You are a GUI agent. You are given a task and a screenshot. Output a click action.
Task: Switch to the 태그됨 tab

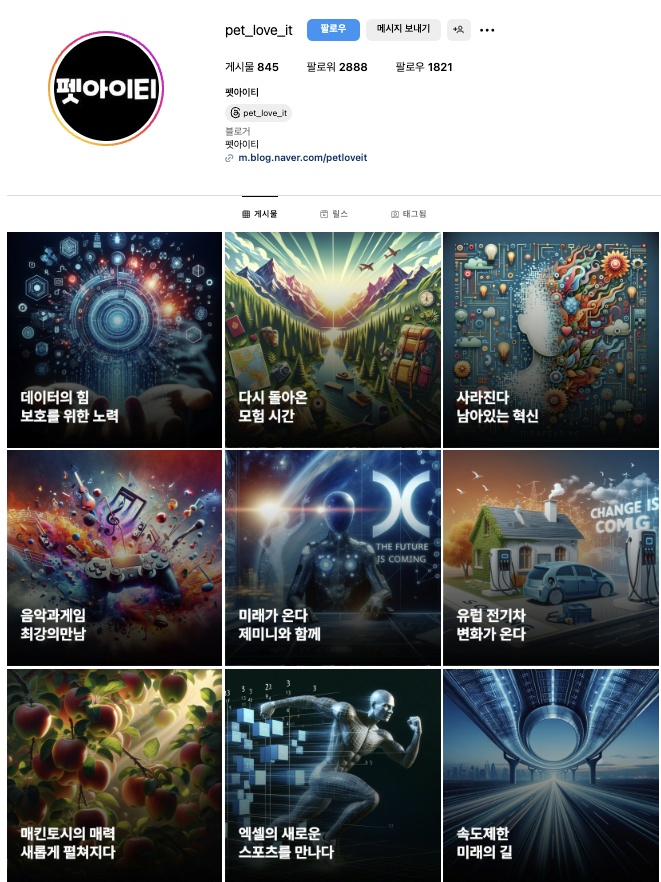coord(408,214)
